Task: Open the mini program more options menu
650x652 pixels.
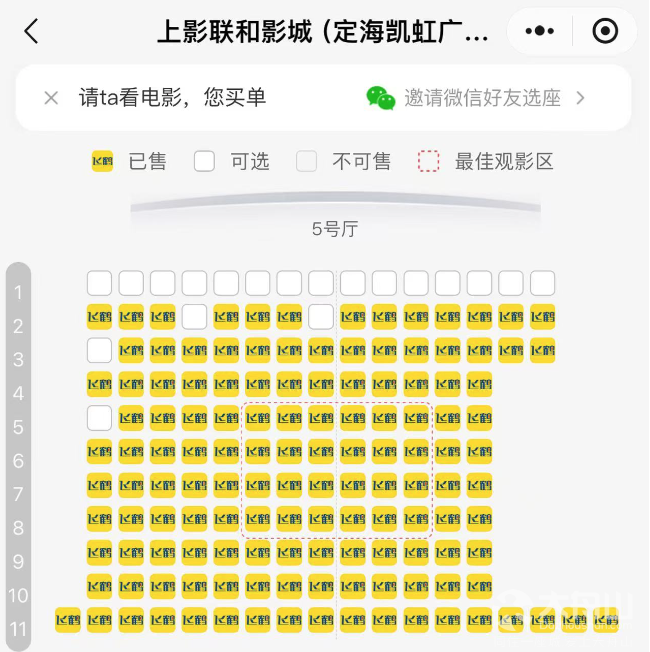Action: [x=539, y=31]
